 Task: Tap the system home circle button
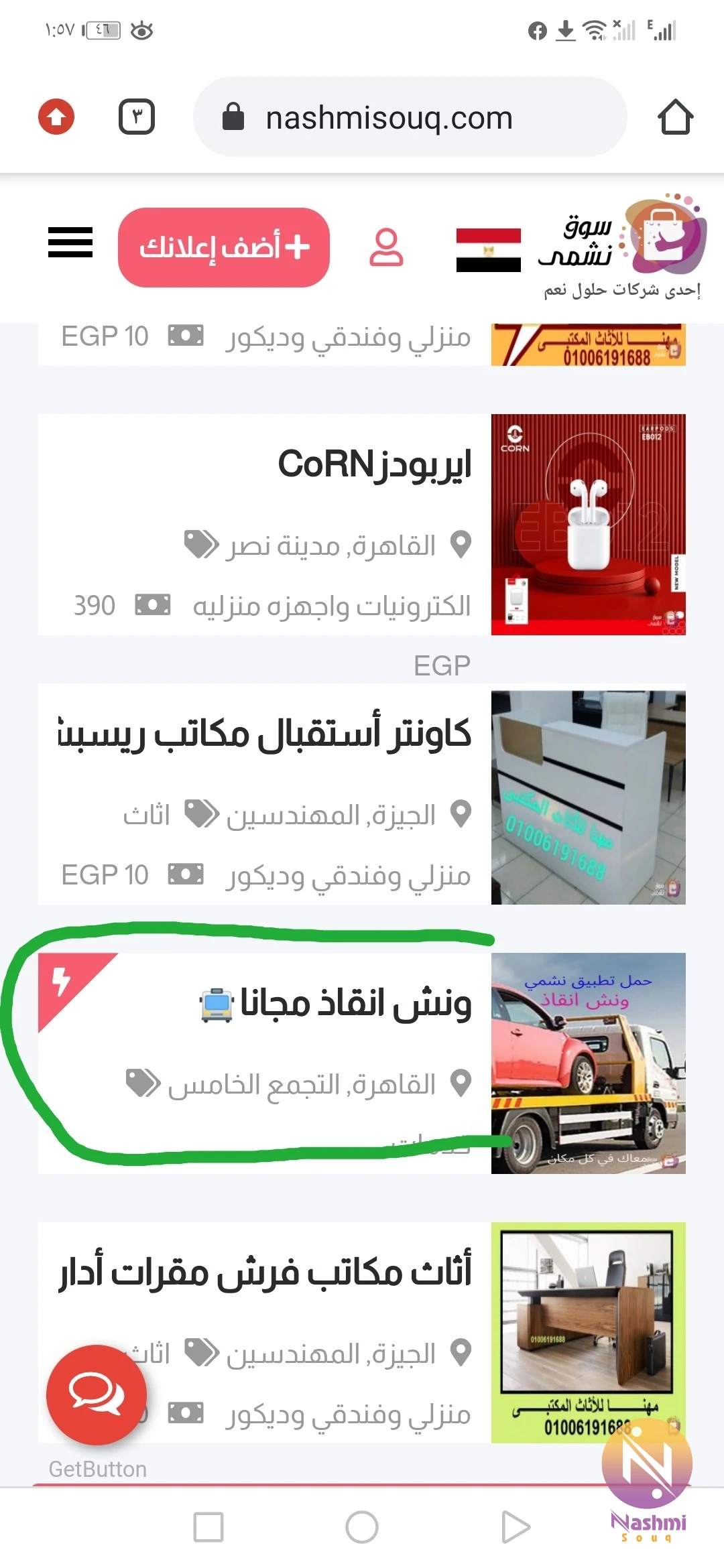[x=362, y=1527]
